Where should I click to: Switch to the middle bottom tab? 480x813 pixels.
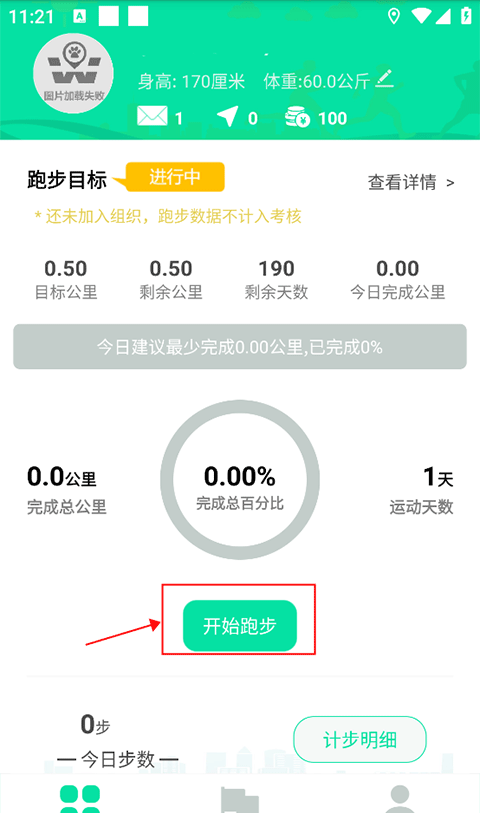pos(239,800)
